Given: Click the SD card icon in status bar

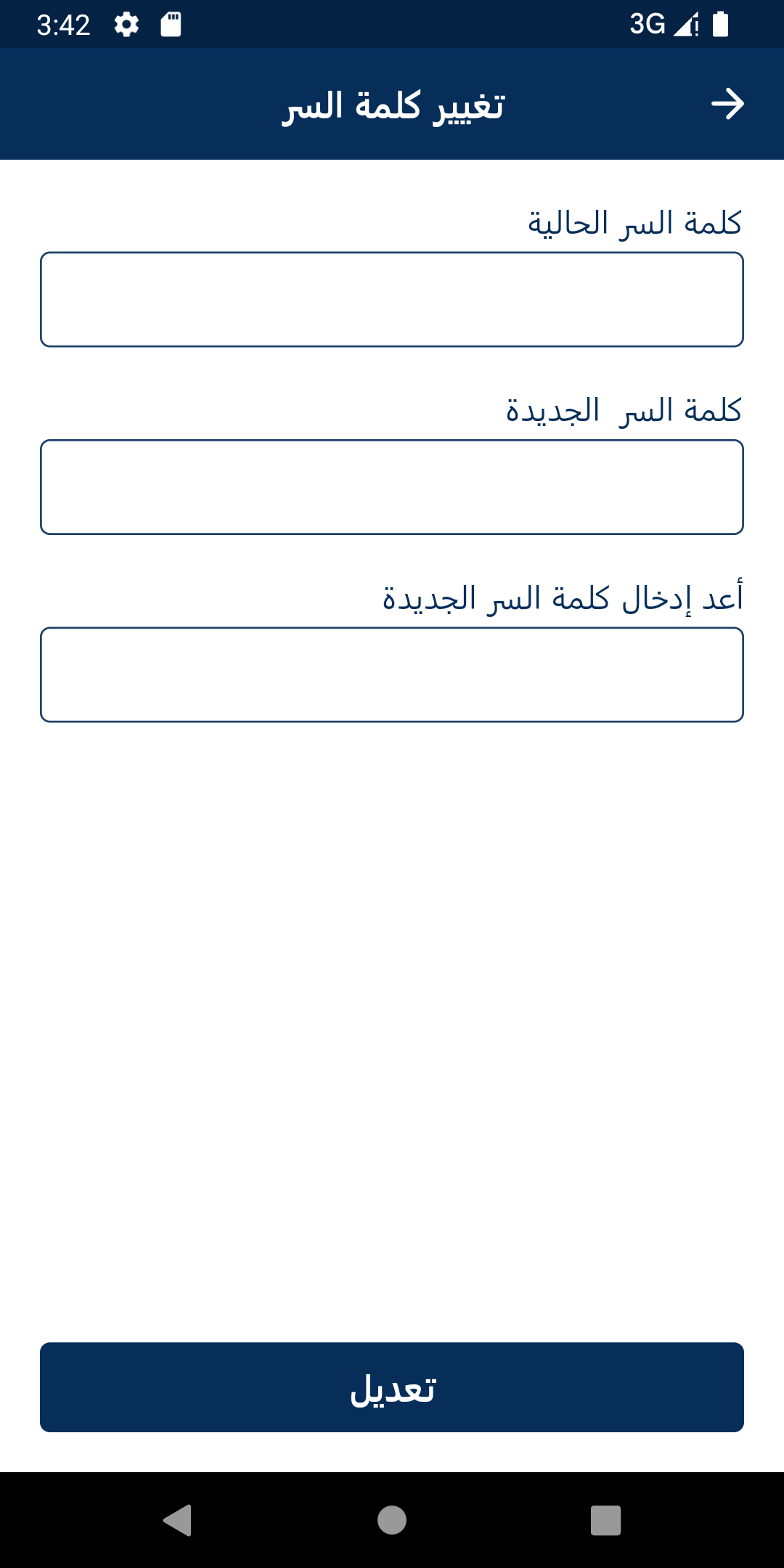Looking at the screenshot, I should (171, 25).
